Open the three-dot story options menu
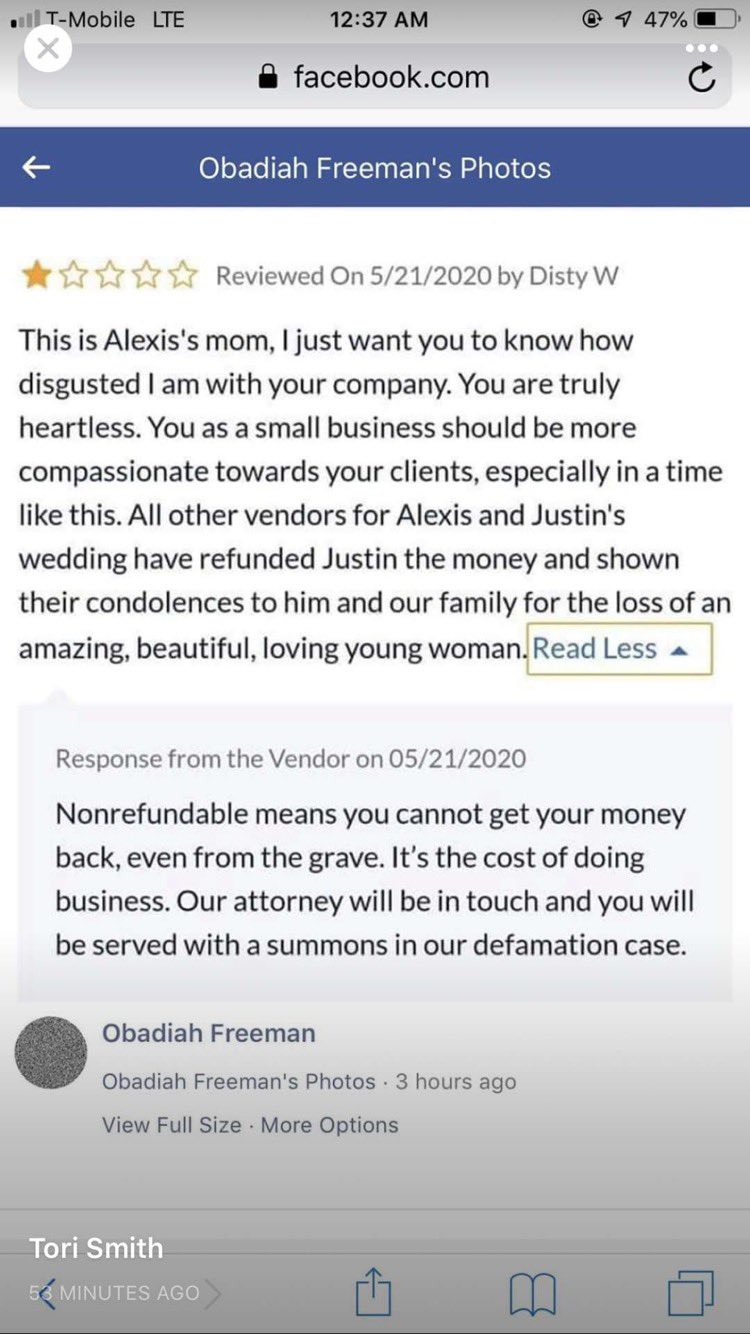 [x=701, y=48]
